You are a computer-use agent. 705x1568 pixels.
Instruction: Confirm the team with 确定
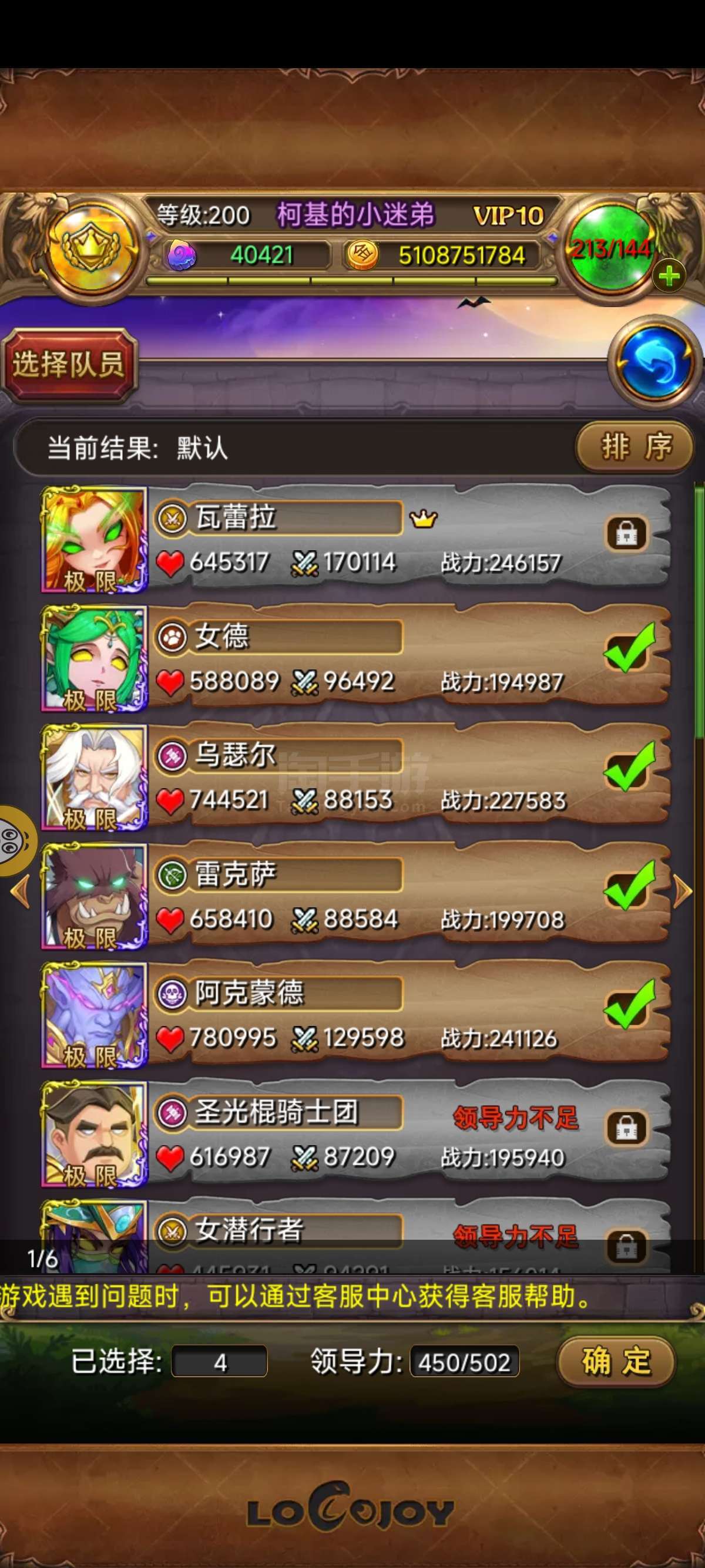point(616,1362)
